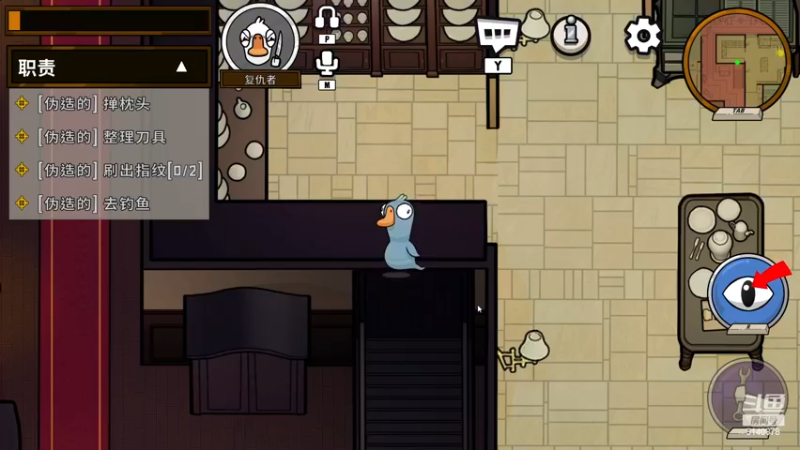This screenshot has height=450, width=800.
Task: Toggle the microphone mute icon
Action: click(x=327, y=62)
